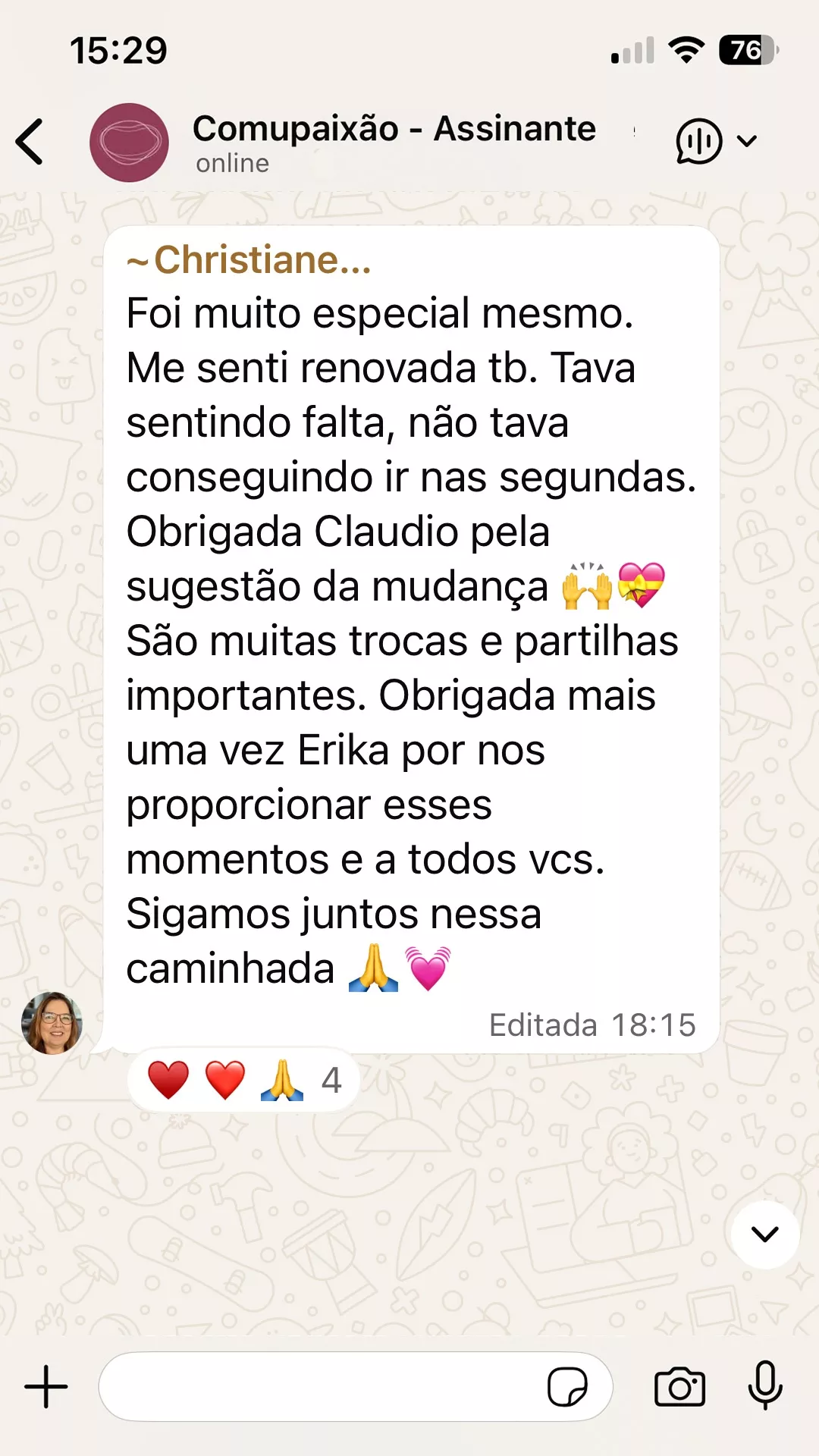The image size is (819, 1456).
Task: Tap the Comupaixão group avatar
Action: pos(129,143)
